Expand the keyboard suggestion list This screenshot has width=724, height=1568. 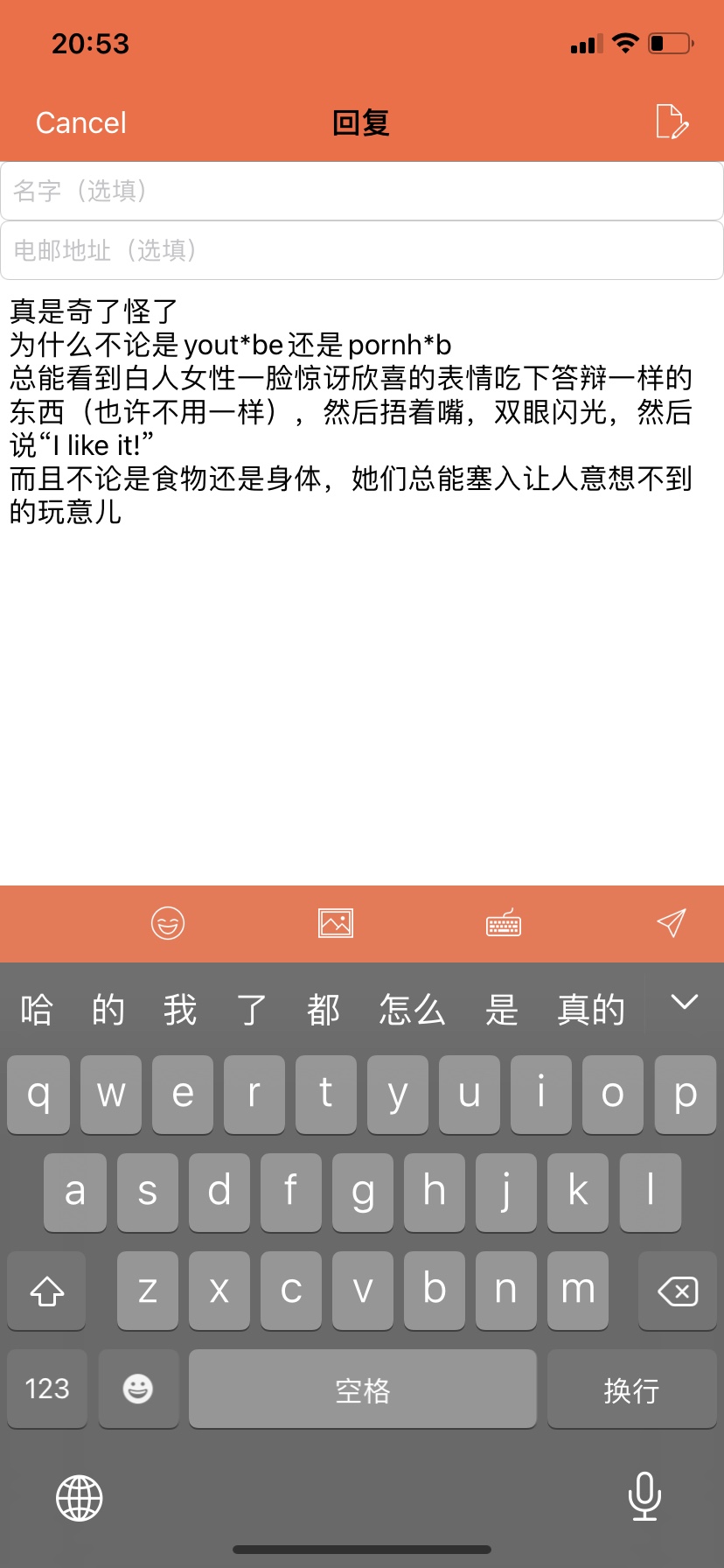684,1003
